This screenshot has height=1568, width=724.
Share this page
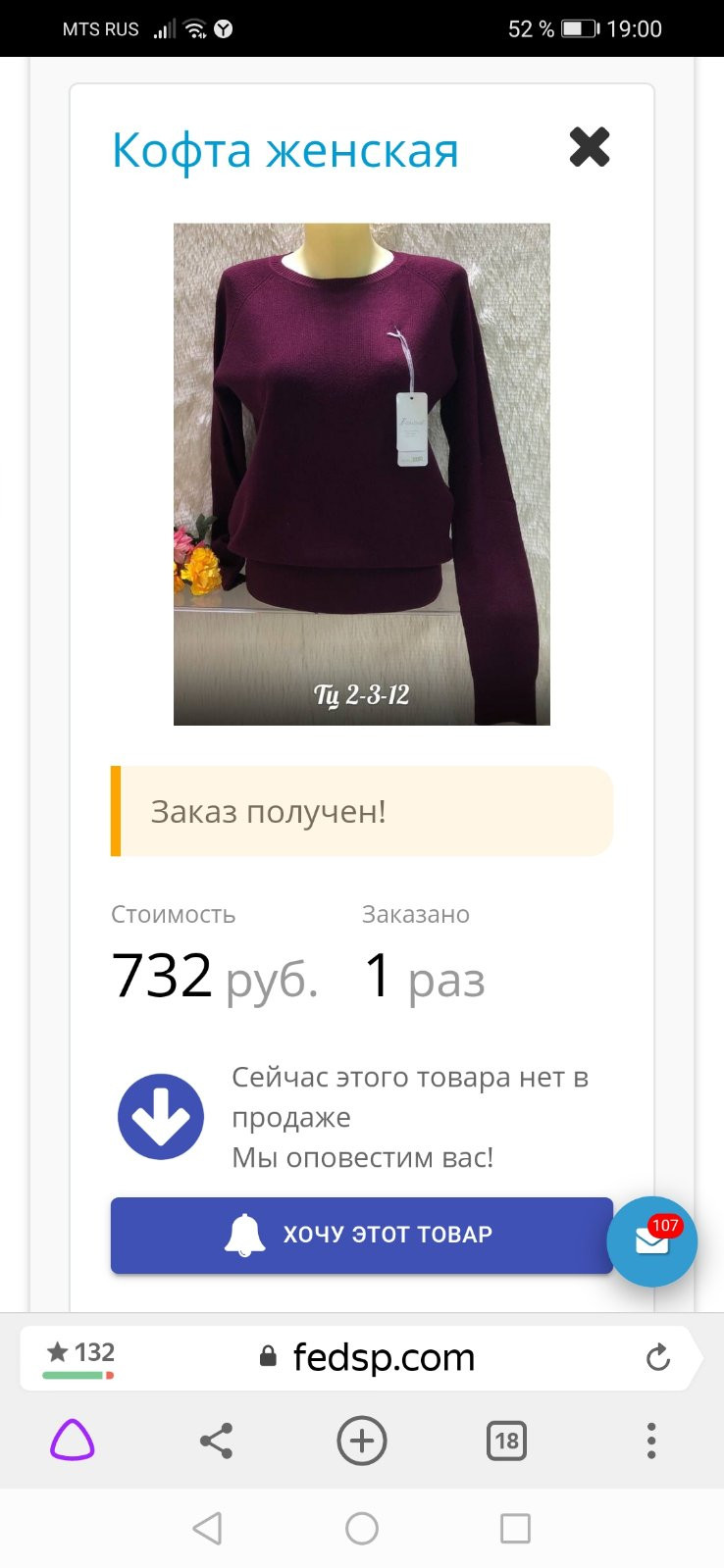(x=216, y=1441)
